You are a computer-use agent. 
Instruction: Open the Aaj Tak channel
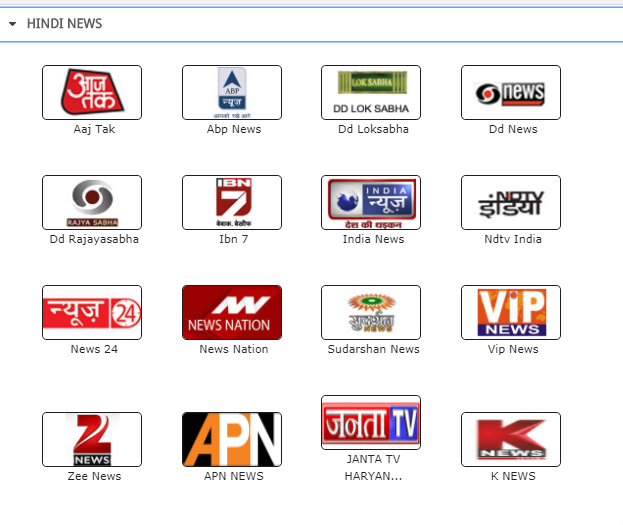(92, 92)
